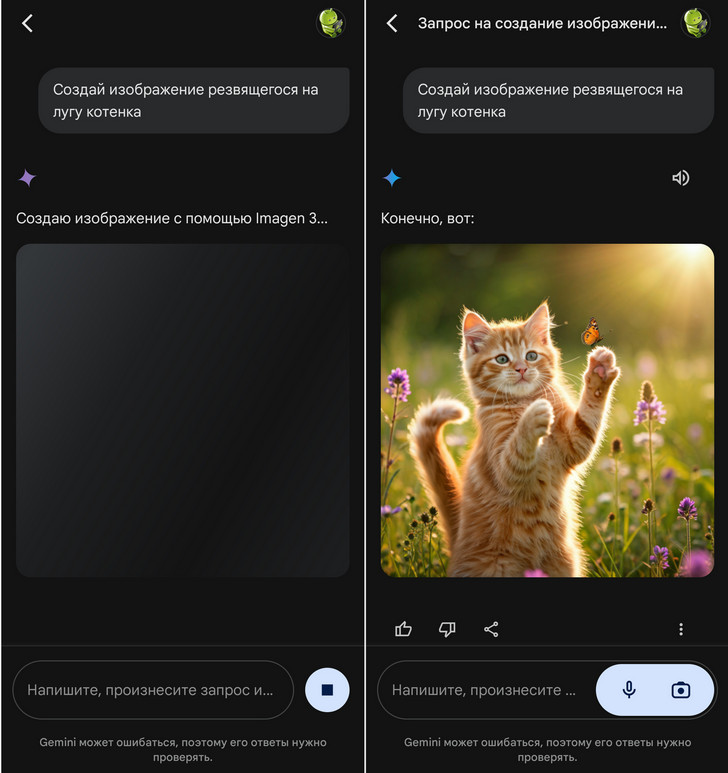Tap the microphone for voice input

tap(629, 690)
